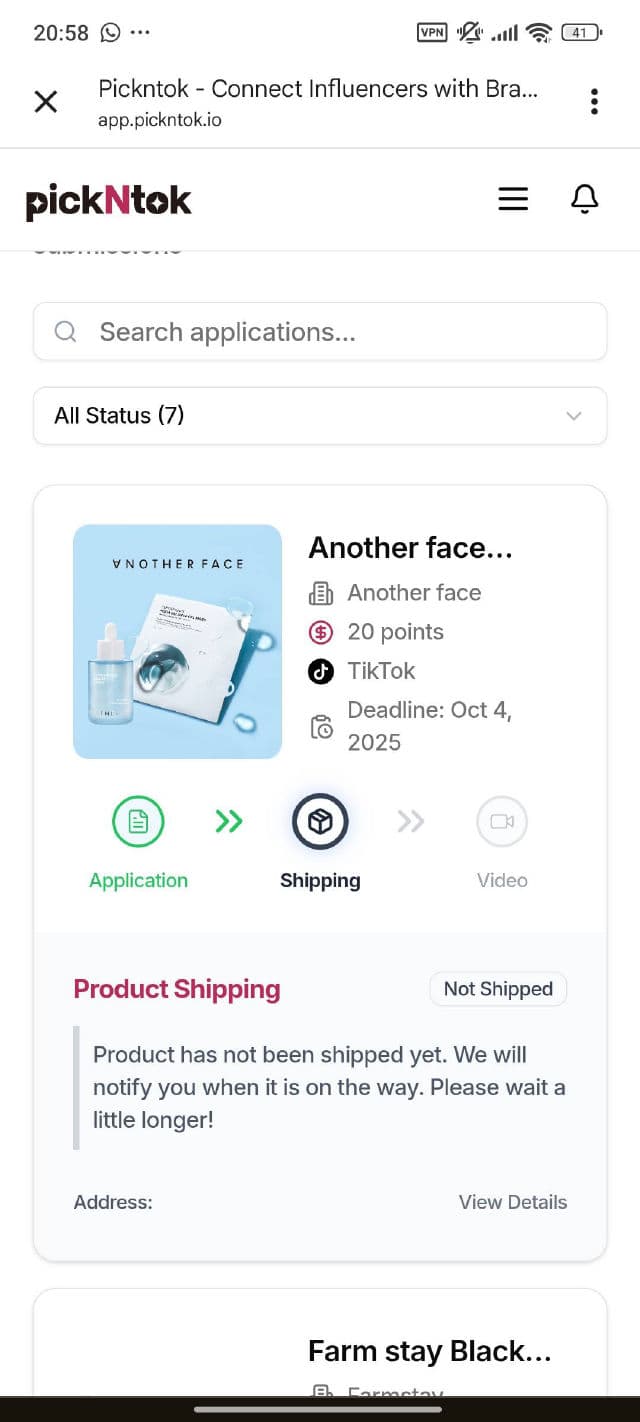Open the hamburger navigation menu
The width and height of the screenshot is (640, 1422).
(x=513, y=199)
